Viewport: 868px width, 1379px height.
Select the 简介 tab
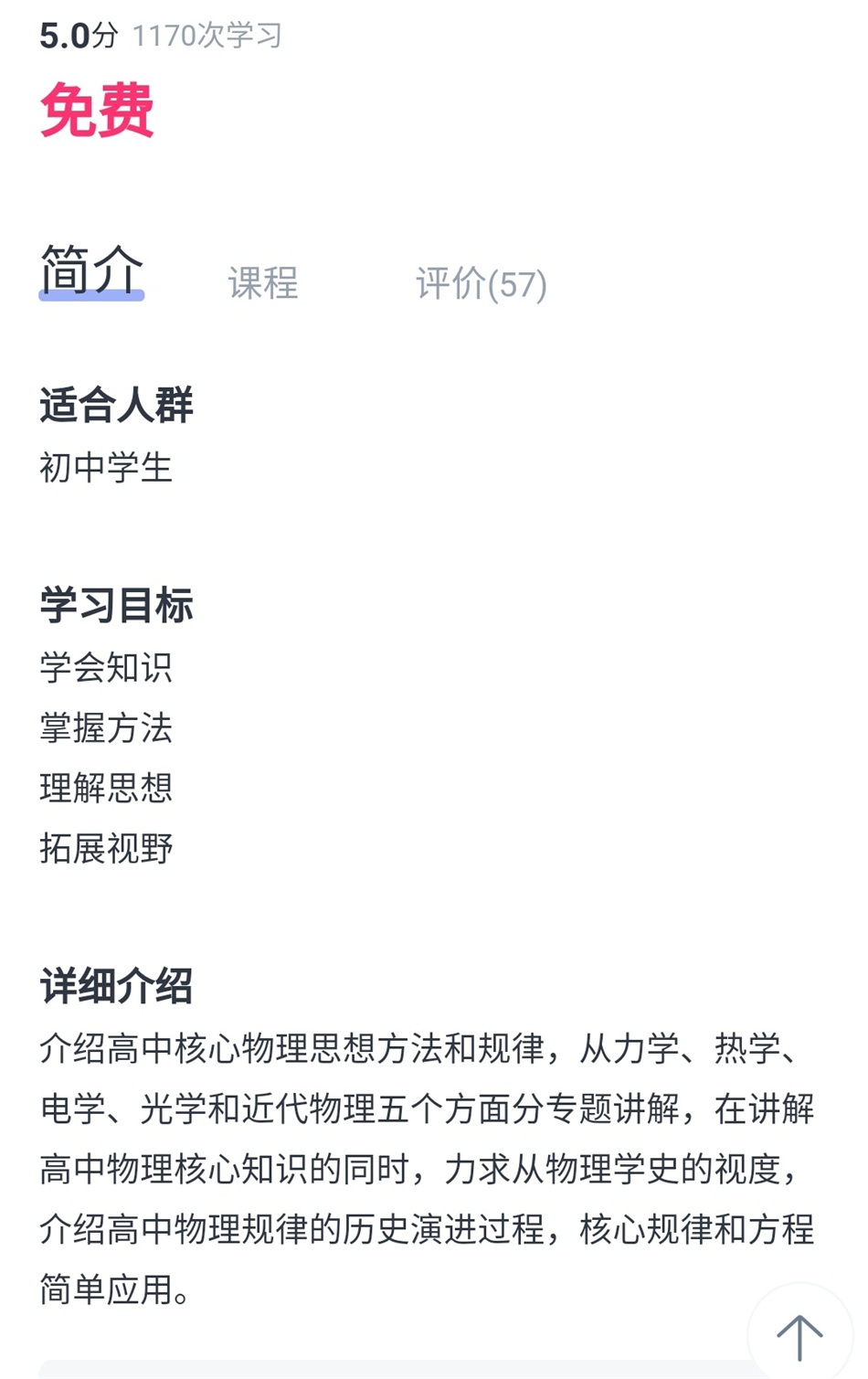(91, 271)
